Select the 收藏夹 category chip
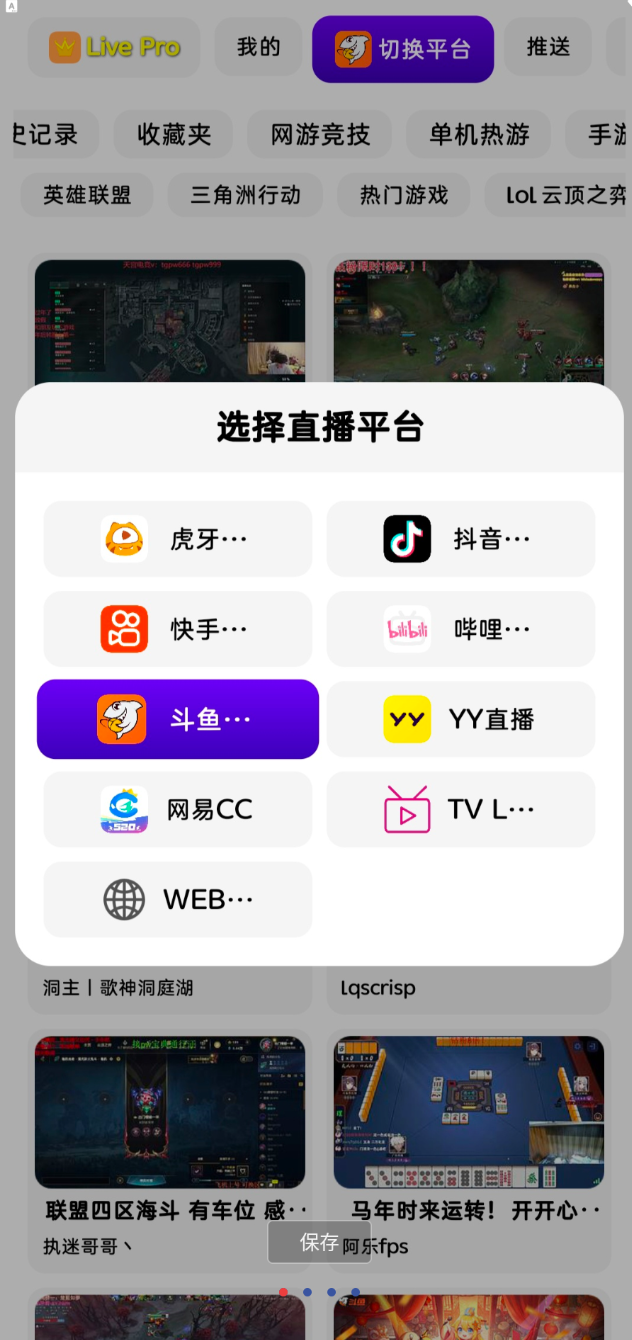This screenshot has height=1340, width=632. coord(173,134)
